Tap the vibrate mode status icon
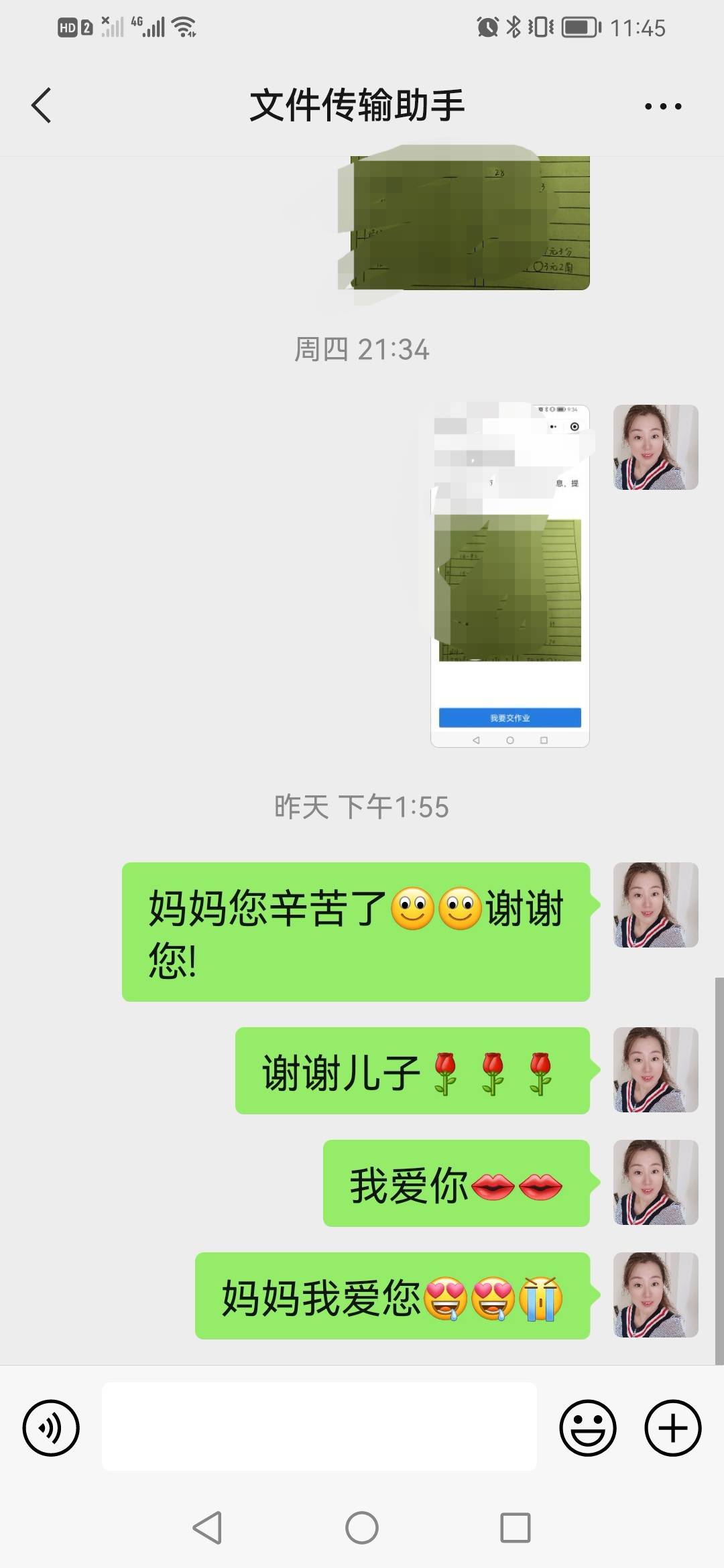This screenshot has width=724, height=1568. pyautogui.click(x=542, y=27)
